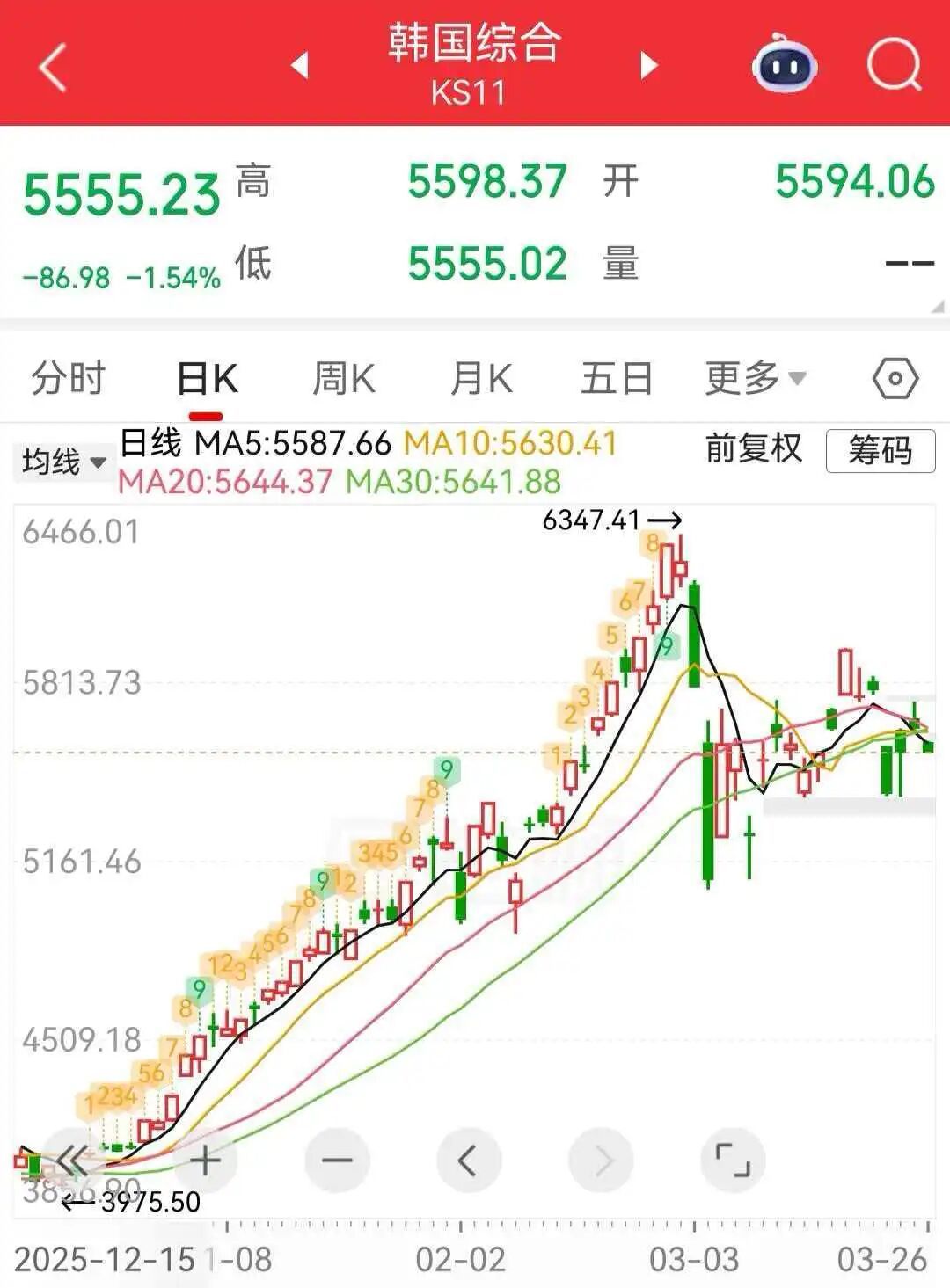Move chart to earlier candles
950x1288 pixels.
[x=468, y=1161]
